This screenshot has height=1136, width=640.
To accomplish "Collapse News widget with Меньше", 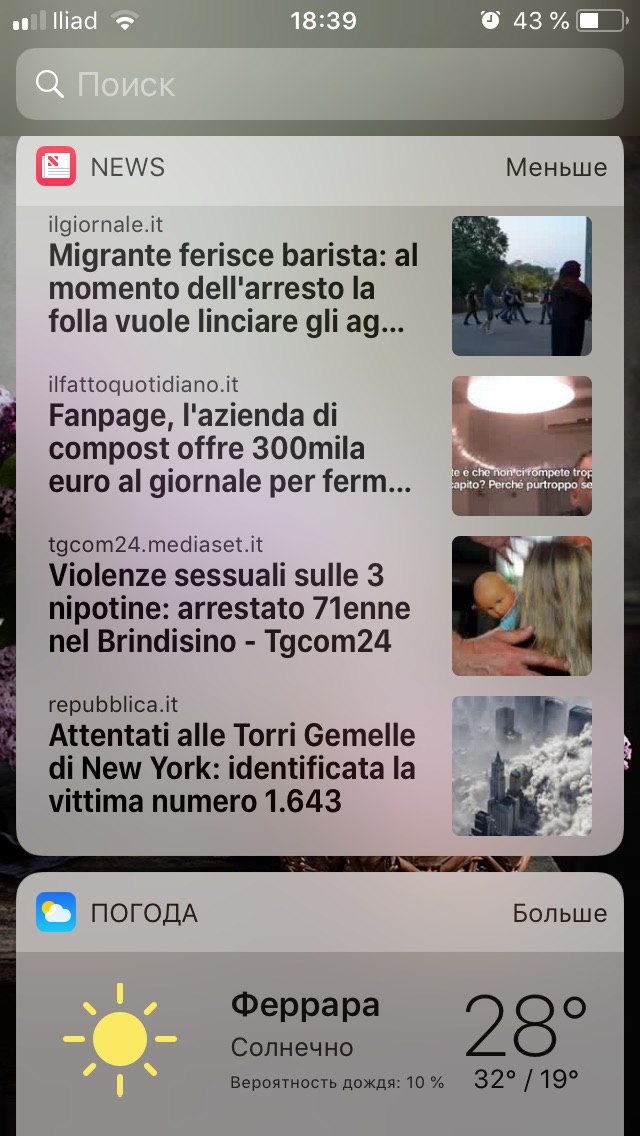I will (x=555, y=167).
